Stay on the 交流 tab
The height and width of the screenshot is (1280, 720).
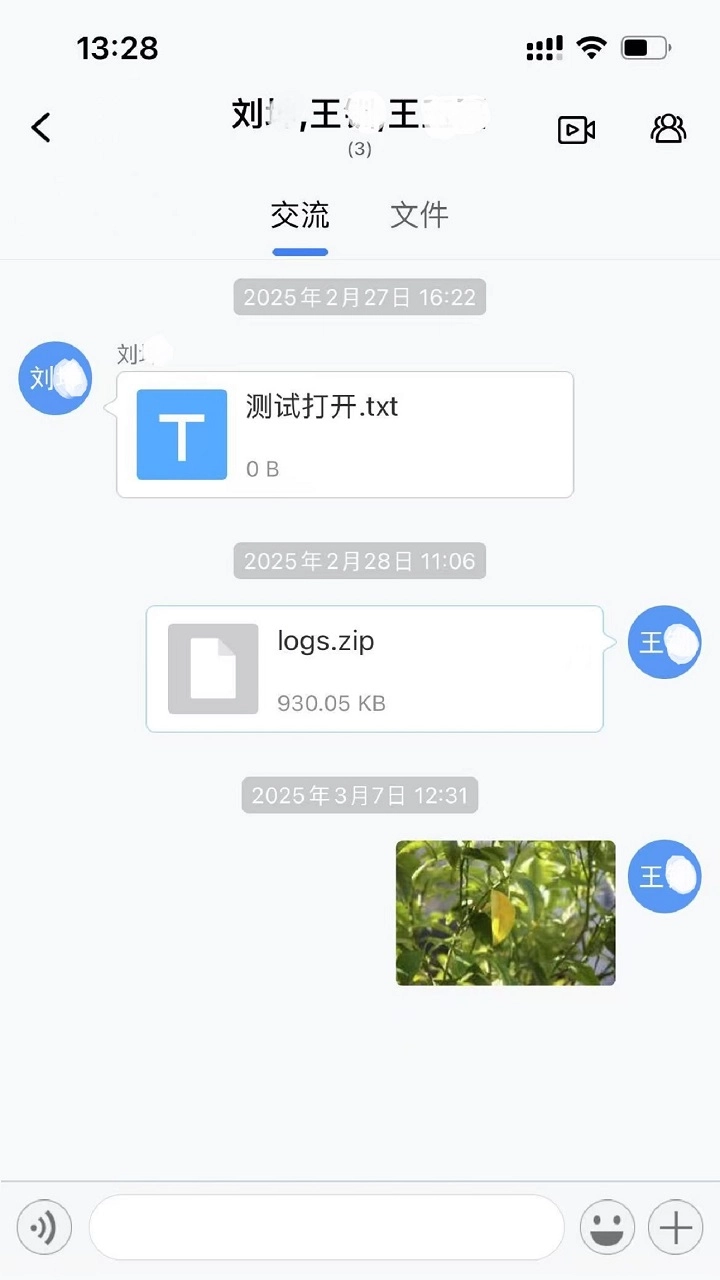(x=300, y=216)
